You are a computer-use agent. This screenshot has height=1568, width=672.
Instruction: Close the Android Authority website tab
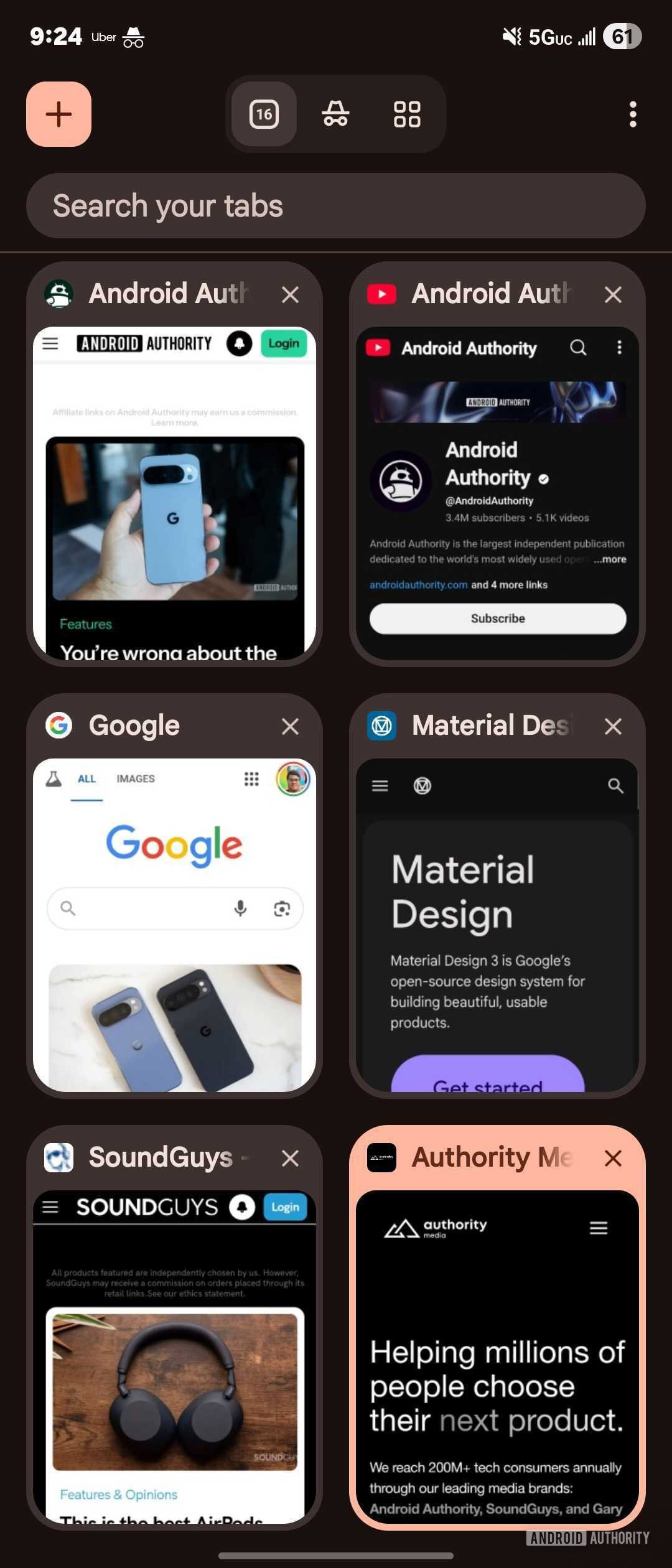(290, 294)
